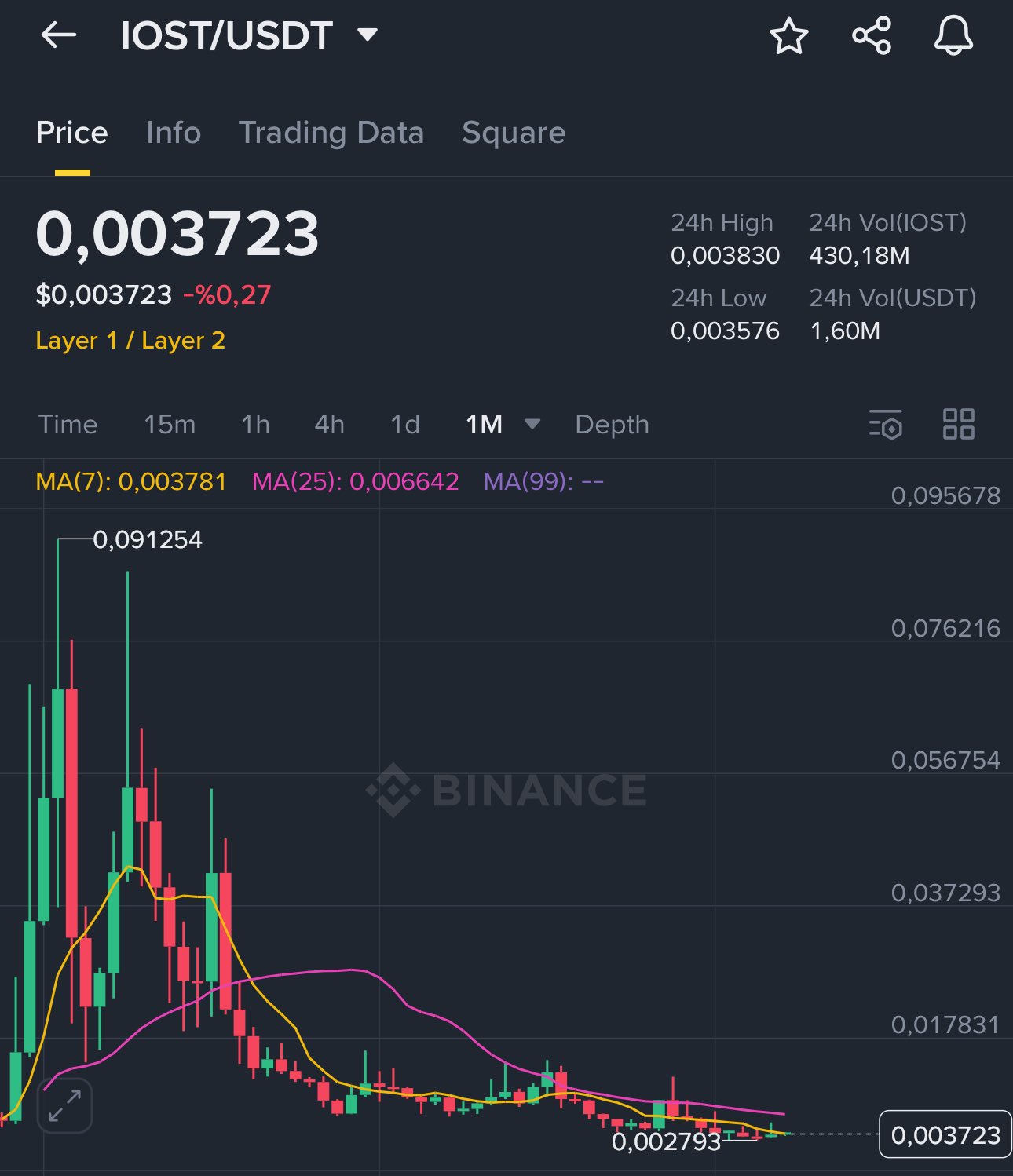Expand the chart to fullscreen

pyautogui.click(x=65, y=1106)
